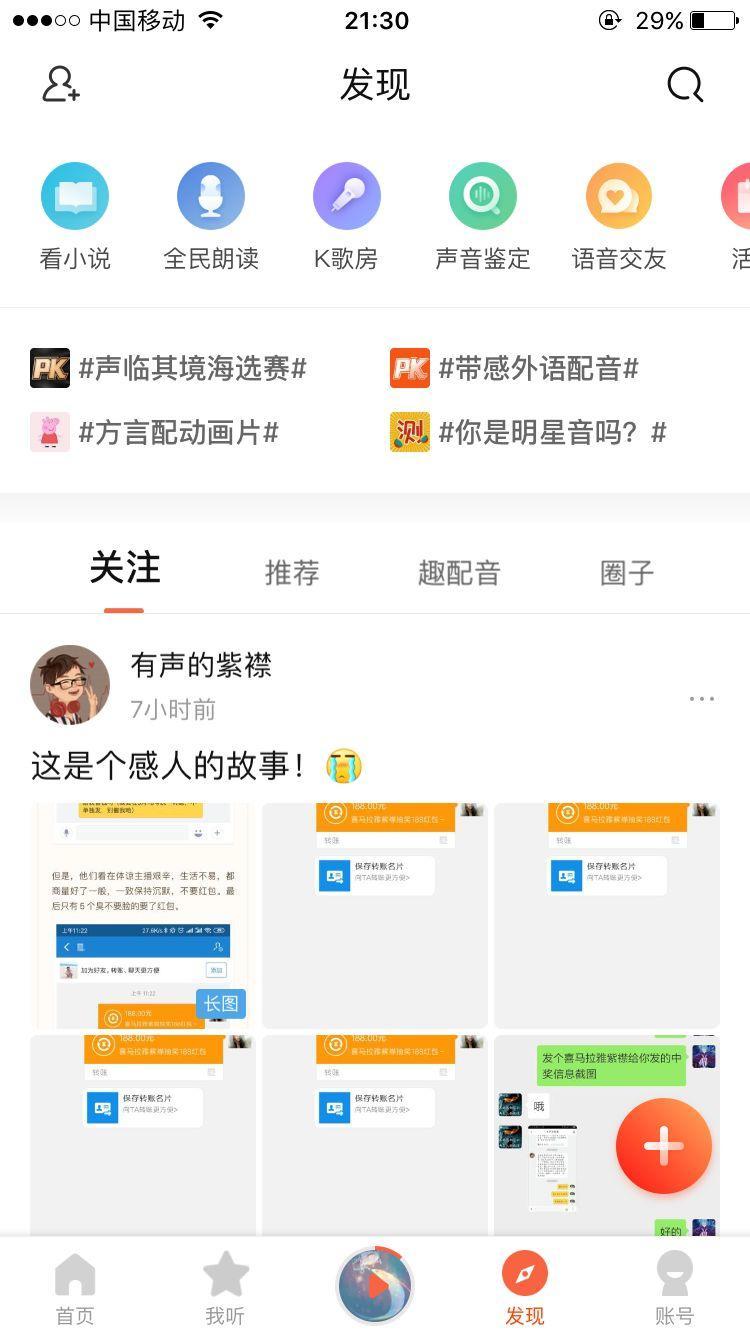Viewport: 750px width, 1334px height.
Task: Go to the 首页 tab
Action: coord(75,1288)
